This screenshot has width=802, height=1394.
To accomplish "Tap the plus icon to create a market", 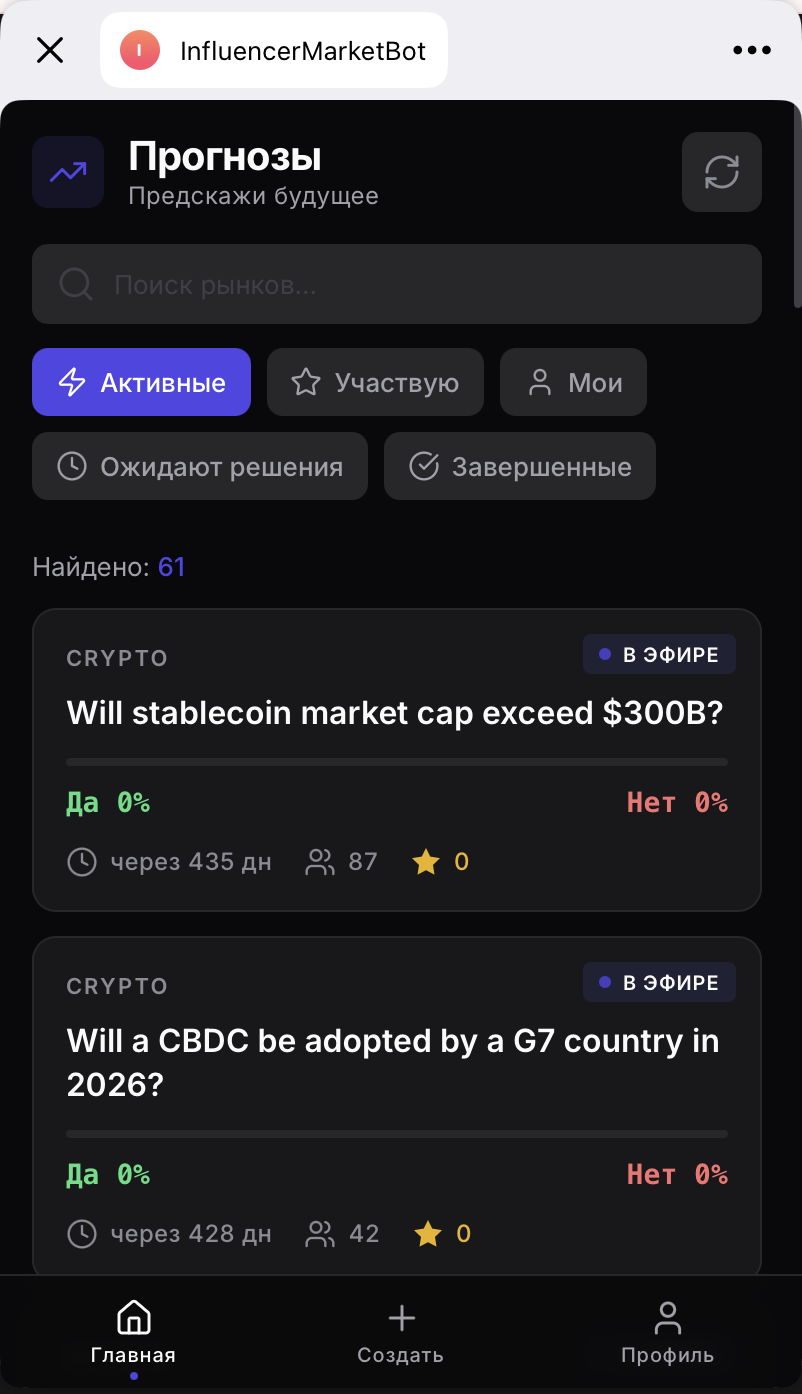I will pos(400,1317).
